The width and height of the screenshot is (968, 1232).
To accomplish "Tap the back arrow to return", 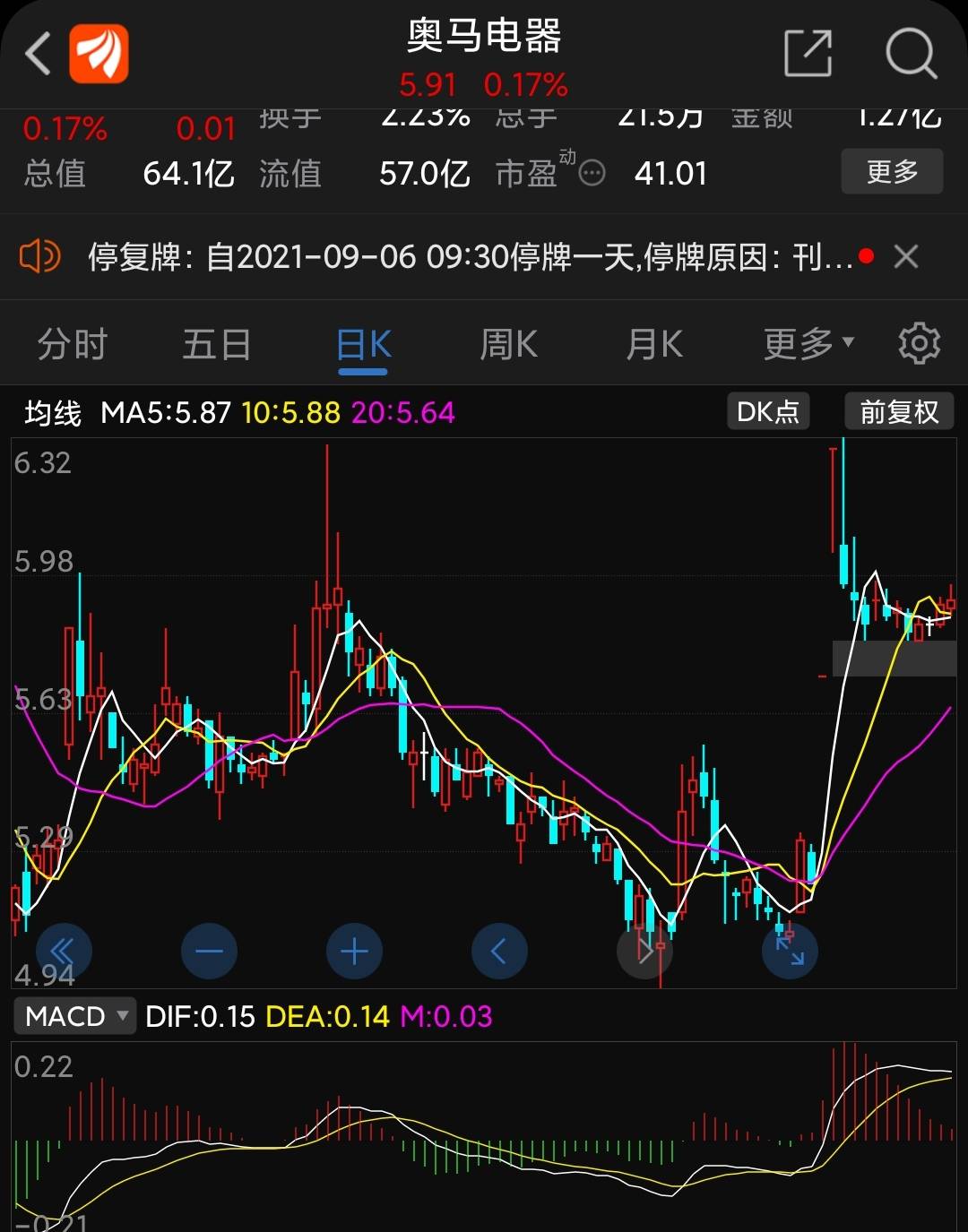I will point(37,54).
